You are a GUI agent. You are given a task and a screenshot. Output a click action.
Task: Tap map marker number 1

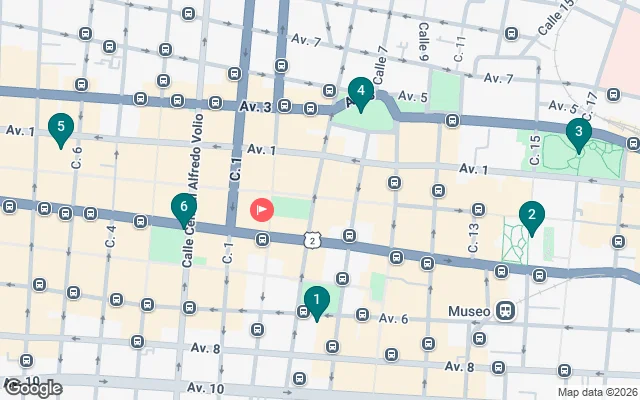point(316,300)
